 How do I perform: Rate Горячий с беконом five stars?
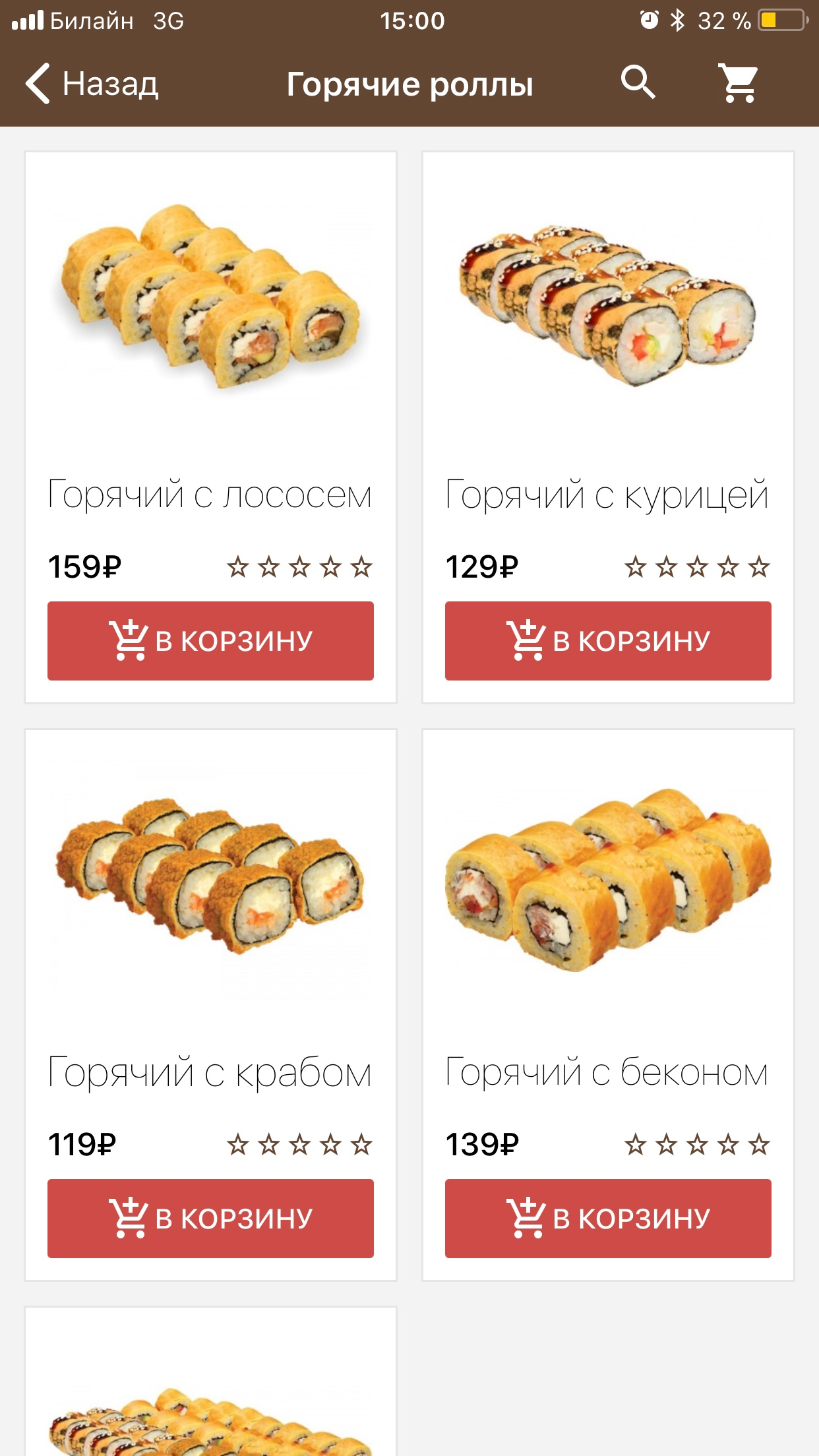(x=759, y=1145)
